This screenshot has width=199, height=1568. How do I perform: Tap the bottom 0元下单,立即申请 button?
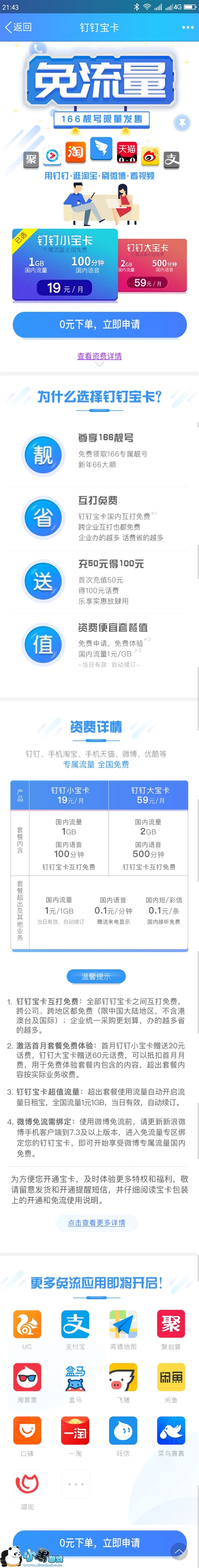[x=100, y=1542]
